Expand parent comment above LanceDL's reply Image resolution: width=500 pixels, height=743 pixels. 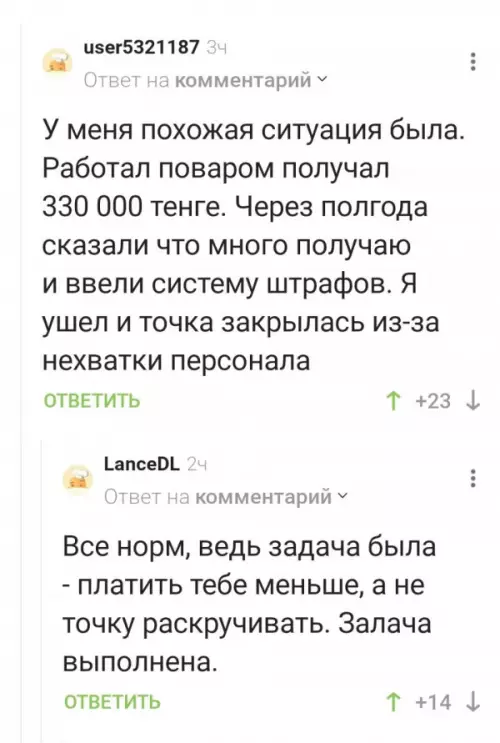pos(225,497)
